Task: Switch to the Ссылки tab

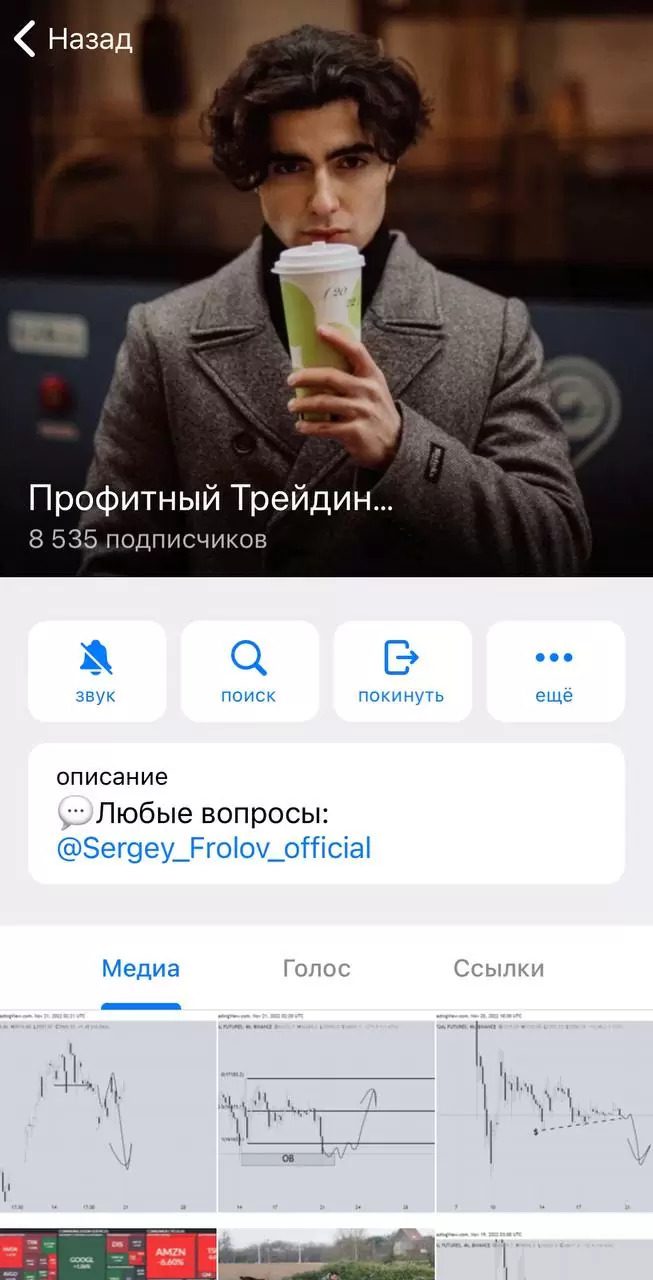Action: click(x=498, y=968)
